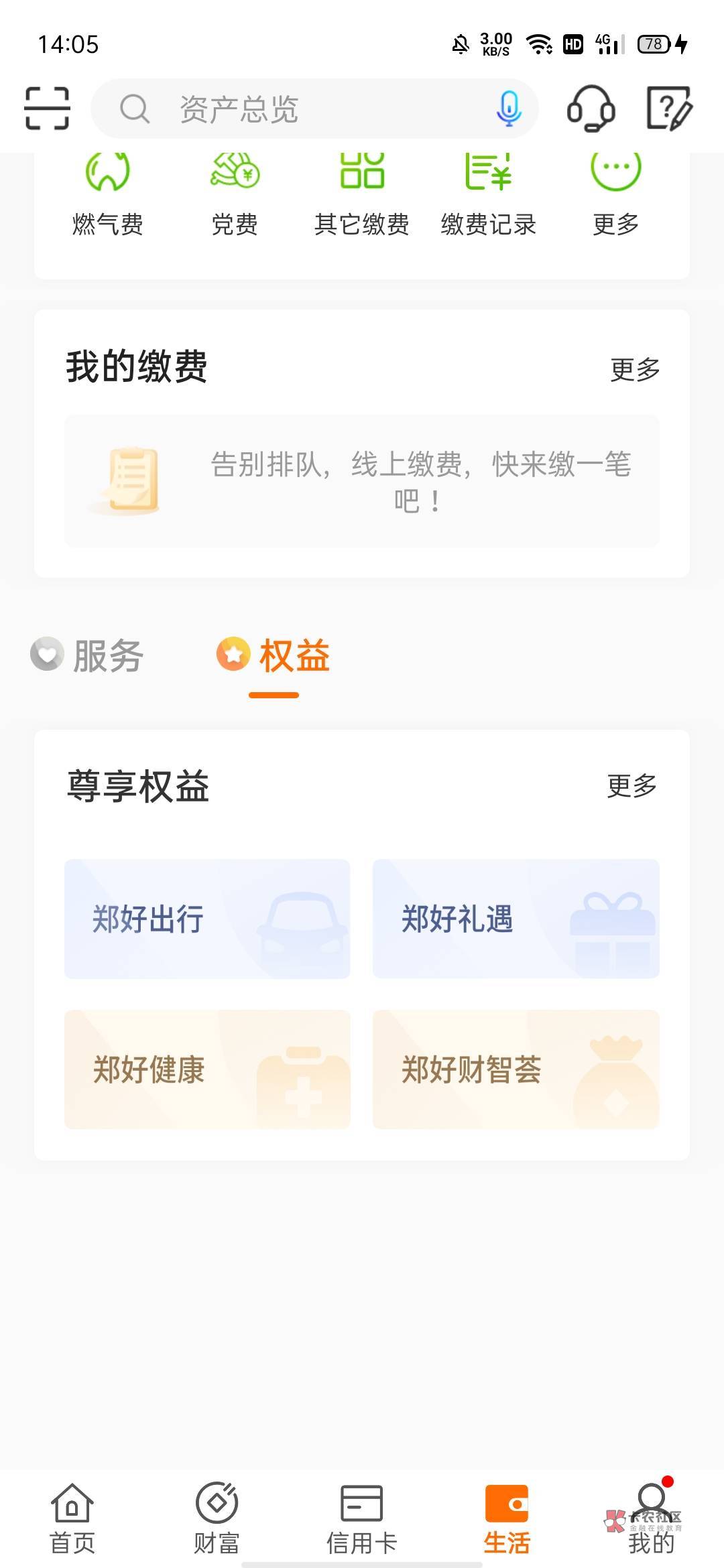View 缴费记录 payment history
Screen dimensions: 724x1568
pos(489,196)
